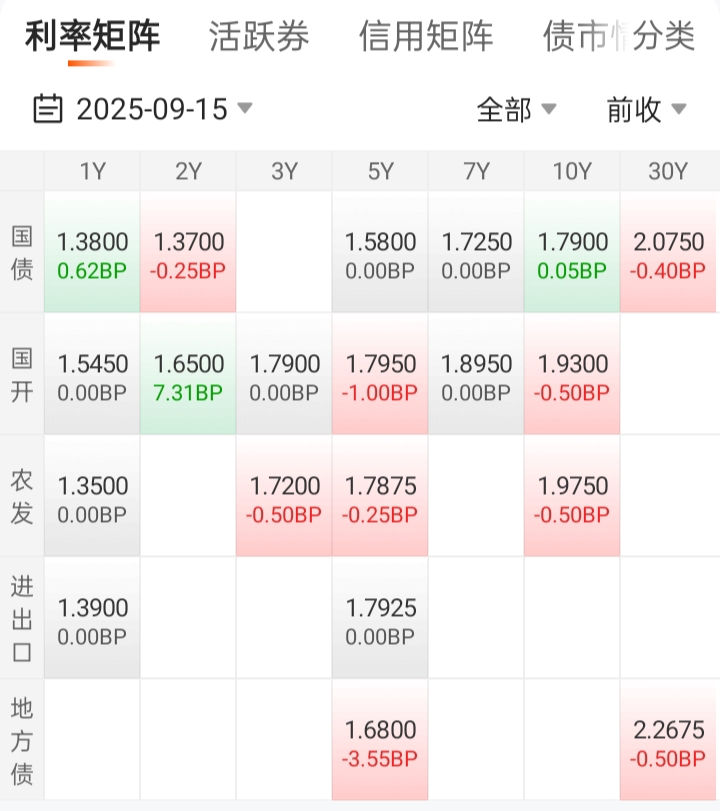Open the 分类 category button
Image resolution: width=720 pixels, height=811 pixels.
click(665, 38)
